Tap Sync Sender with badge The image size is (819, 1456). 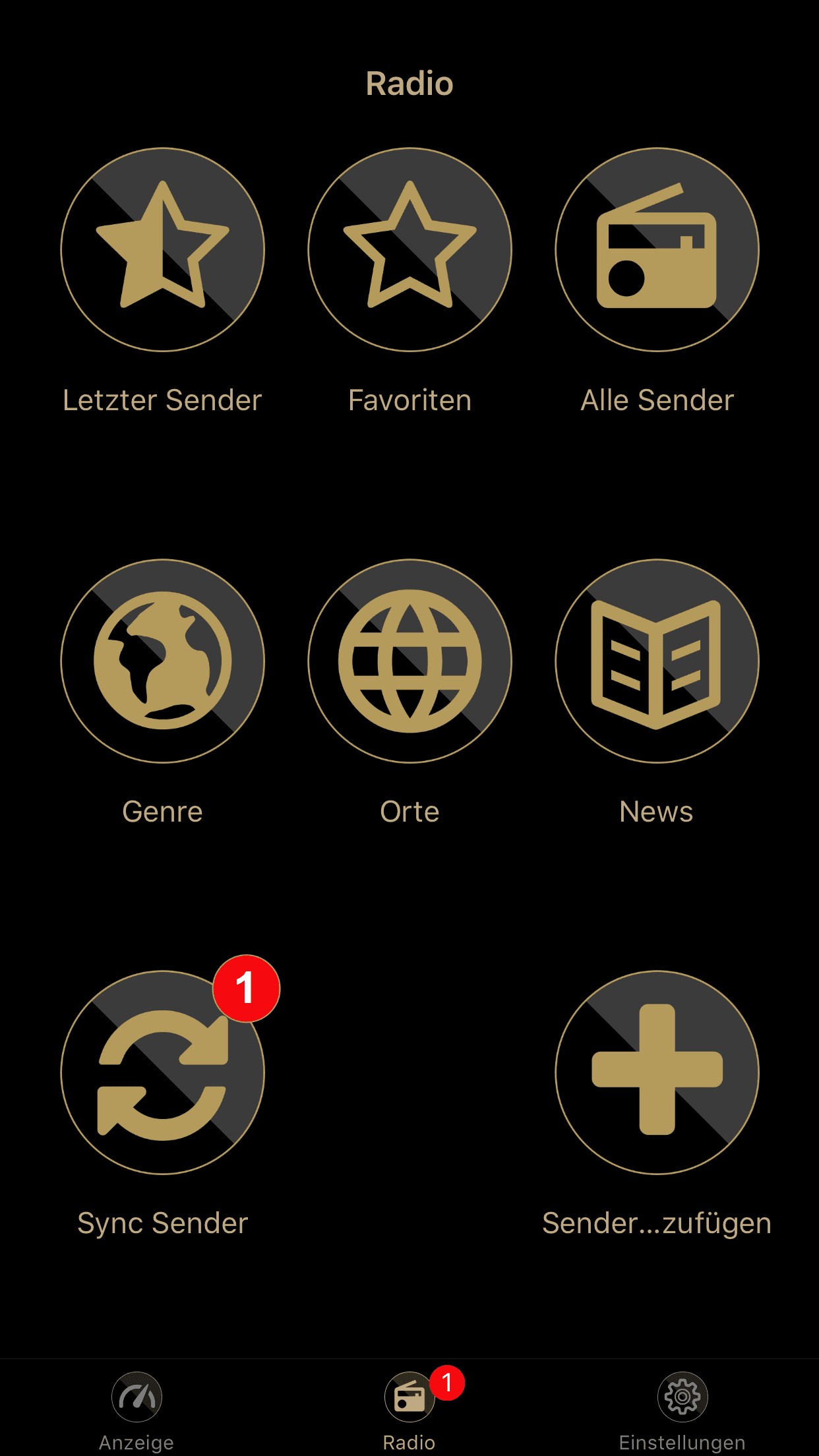point(163,1072)
